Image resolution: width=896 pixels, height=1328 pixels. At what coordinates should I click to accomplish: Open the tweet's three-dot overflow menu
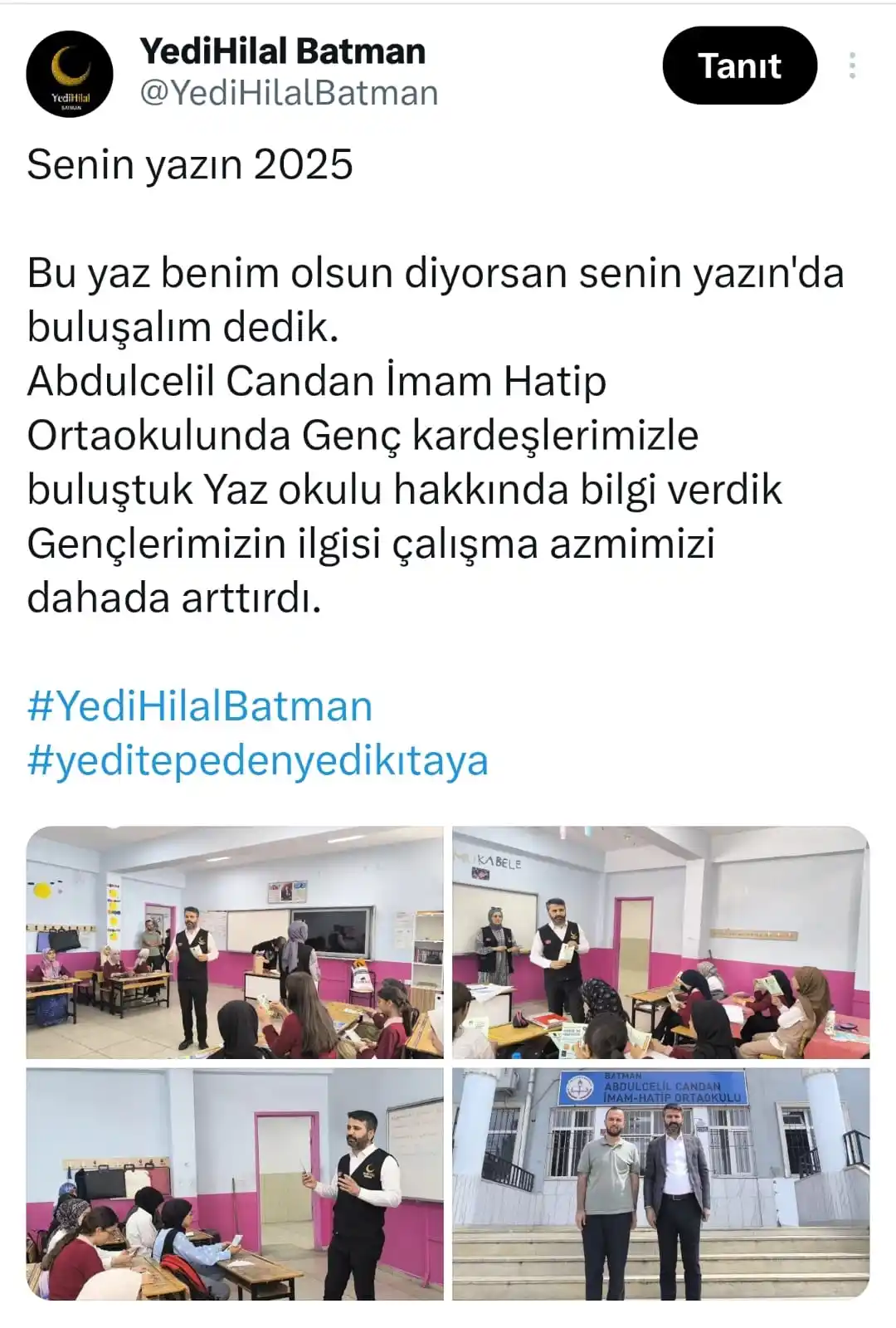point(852,66)
